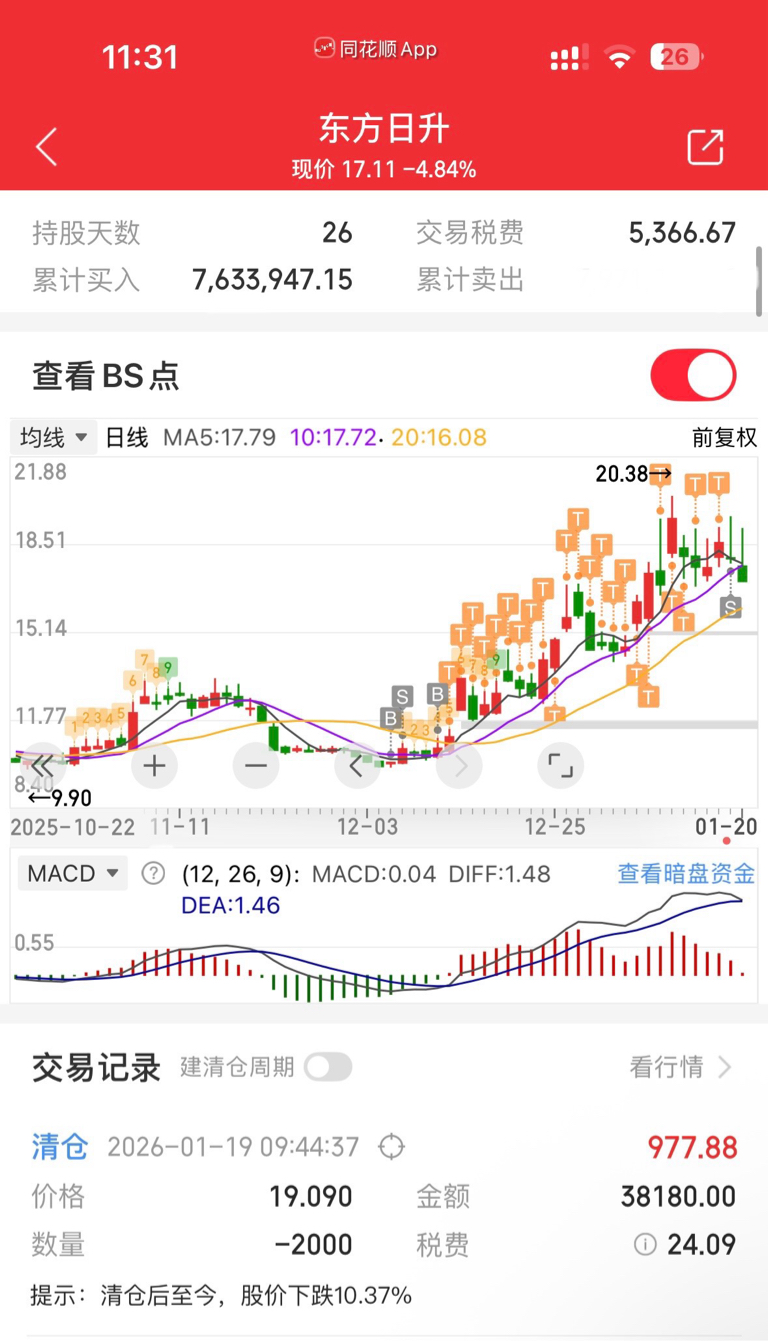Go back using the header arrow

tap(47, 147)
